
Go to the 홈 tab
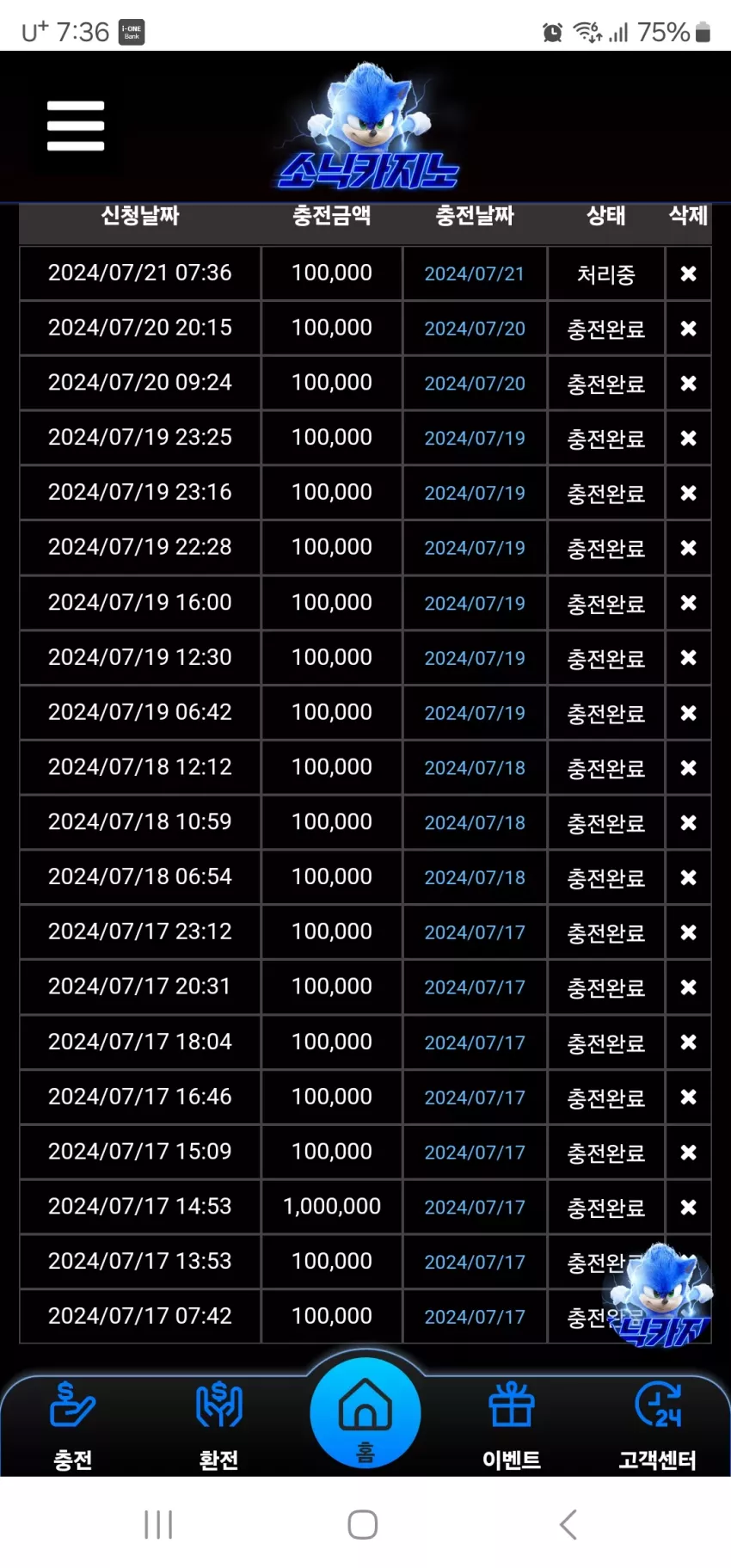tap(365, 1413)
